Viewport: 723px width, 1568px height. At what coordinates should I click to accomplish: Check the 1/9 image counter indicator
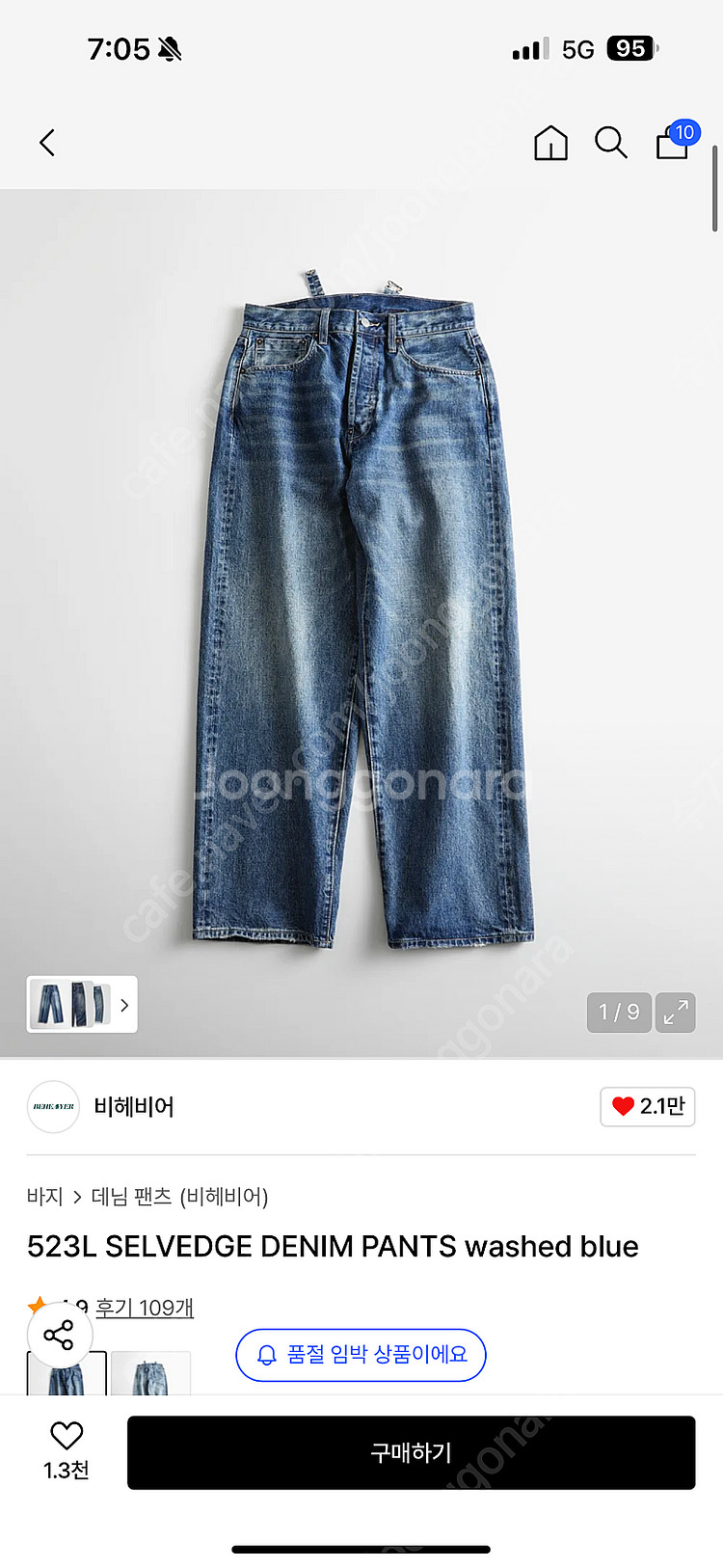pos(618,1013)
